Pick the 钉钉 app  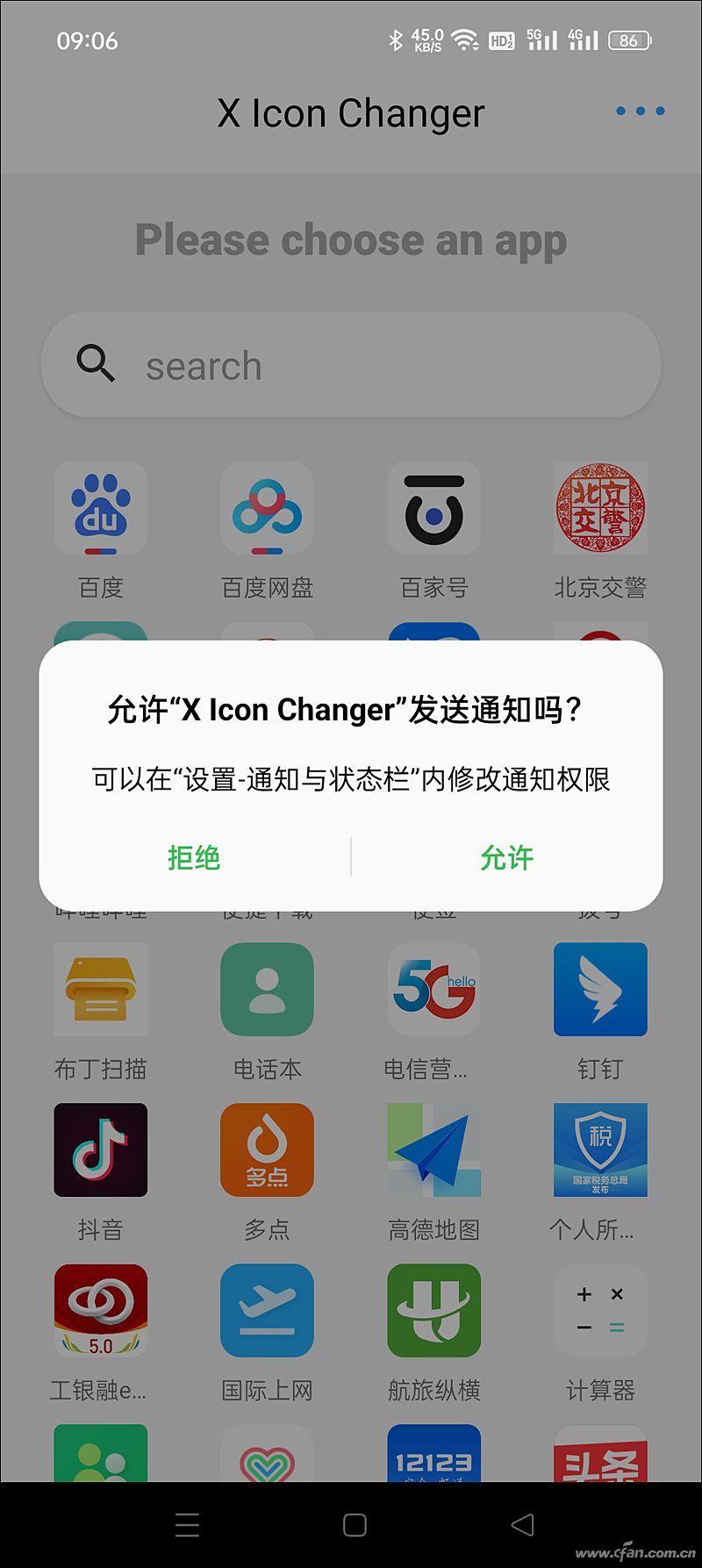coord(600,990)
